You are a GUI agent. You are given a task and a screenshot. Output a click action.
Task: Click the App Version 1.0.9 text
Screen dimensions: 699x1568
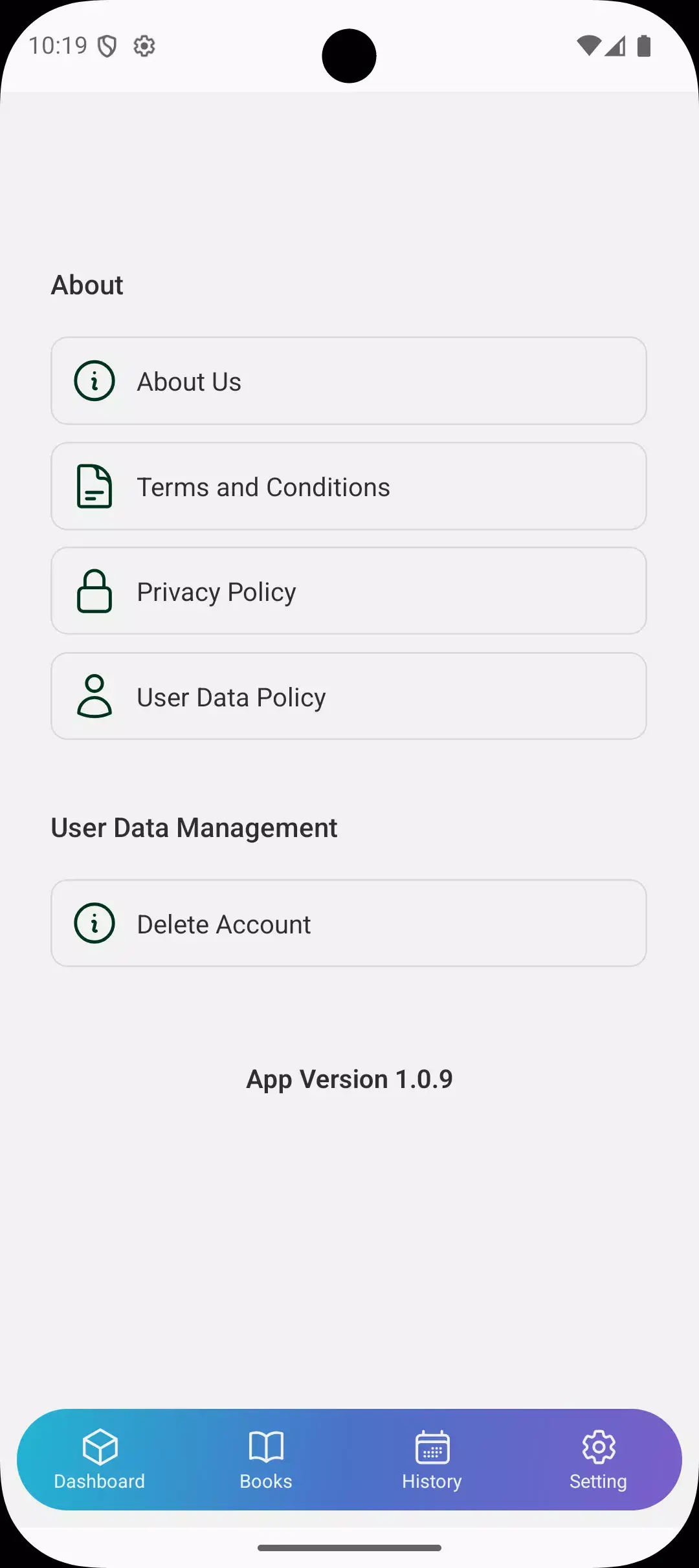pos(349,1078)
